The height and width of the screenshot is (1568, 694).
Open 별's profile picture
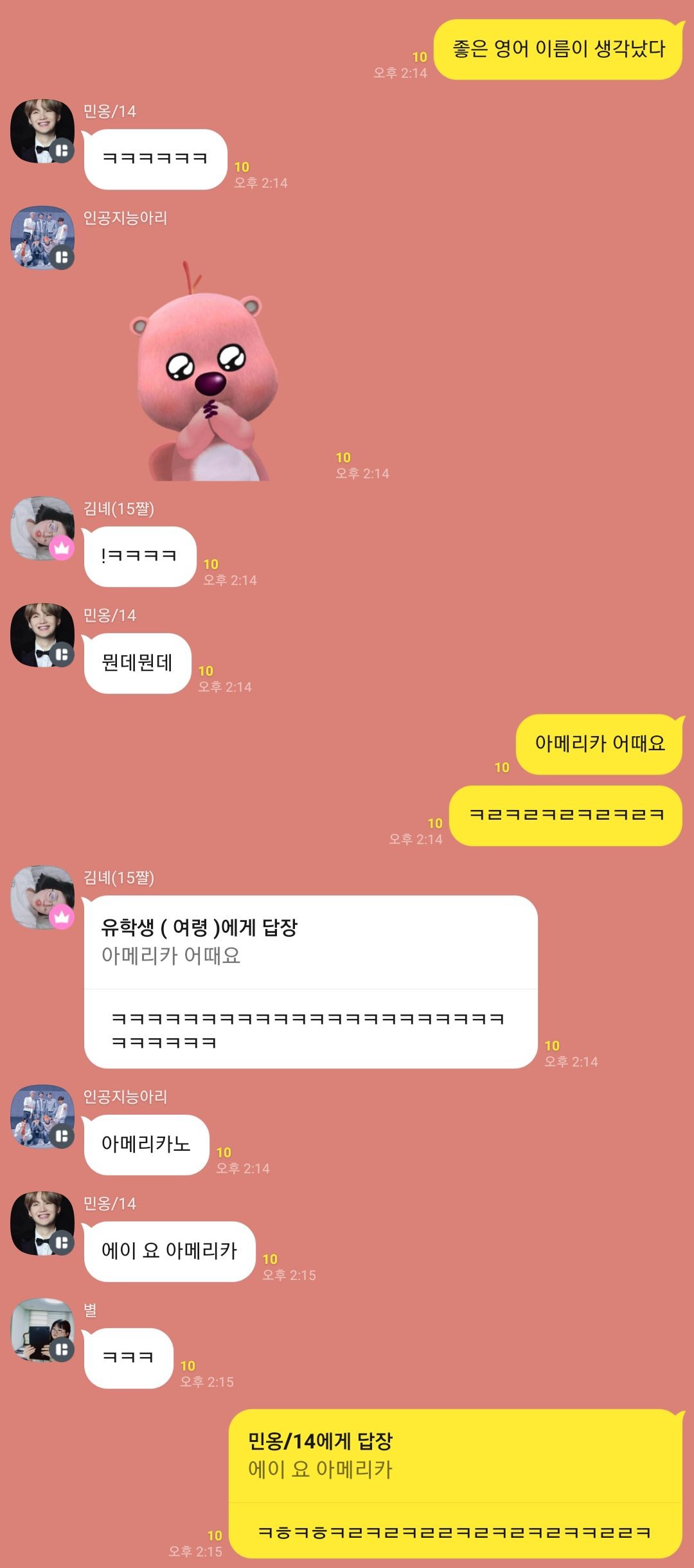(42, 1330)
